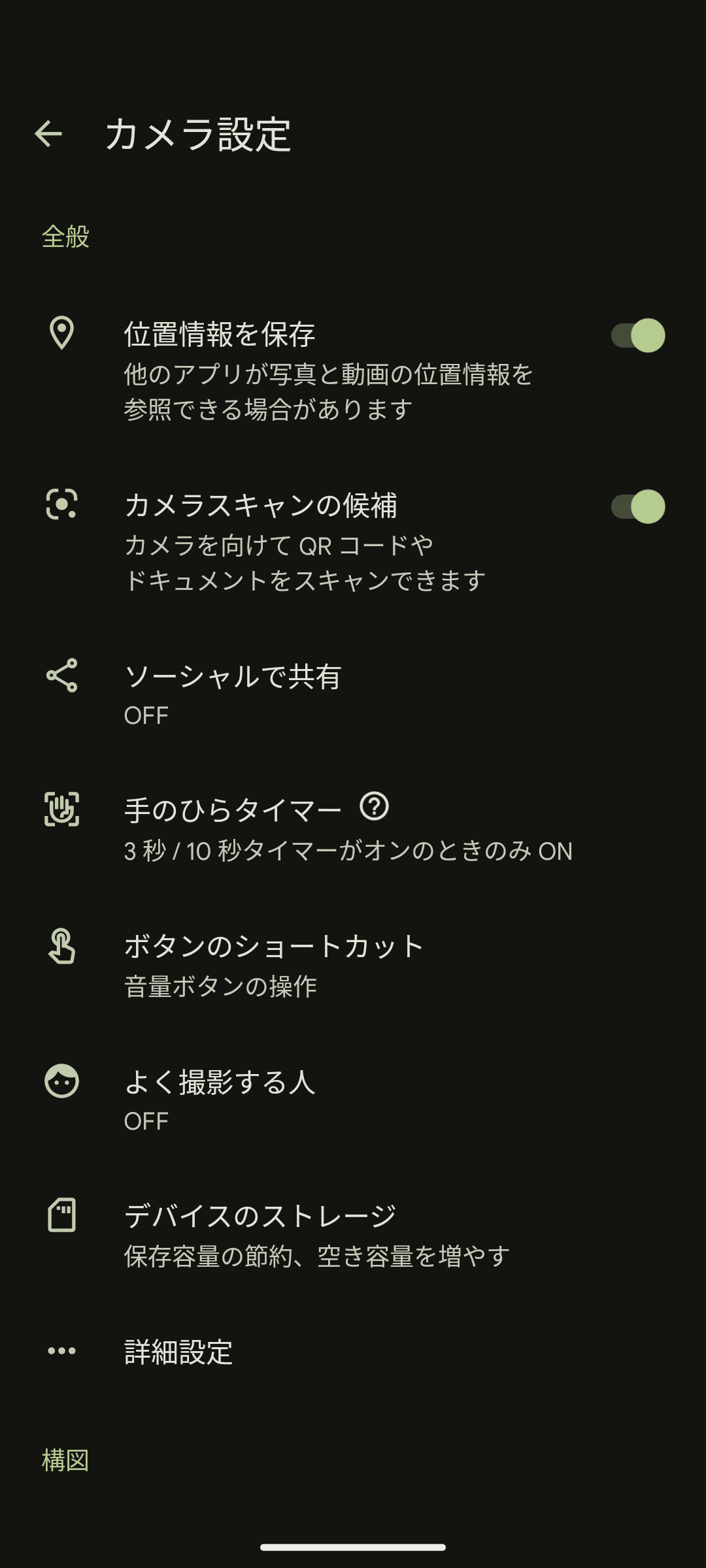This screenshot has height=1568, width=706.
Task: Toggle 位置情報を保存 switch off
Action: (638, 336)
